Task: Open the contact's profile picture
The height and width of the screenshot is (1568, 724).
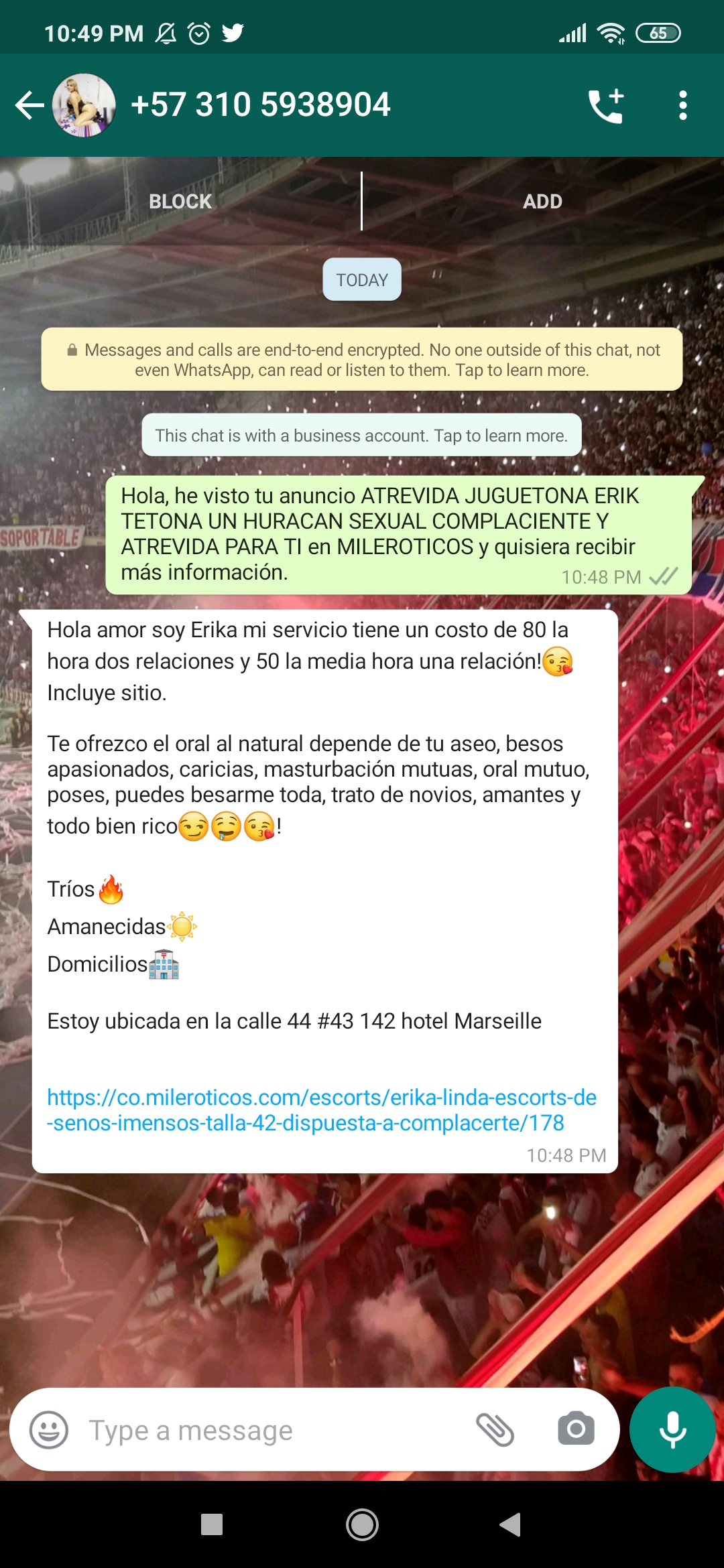Action: 84,105
